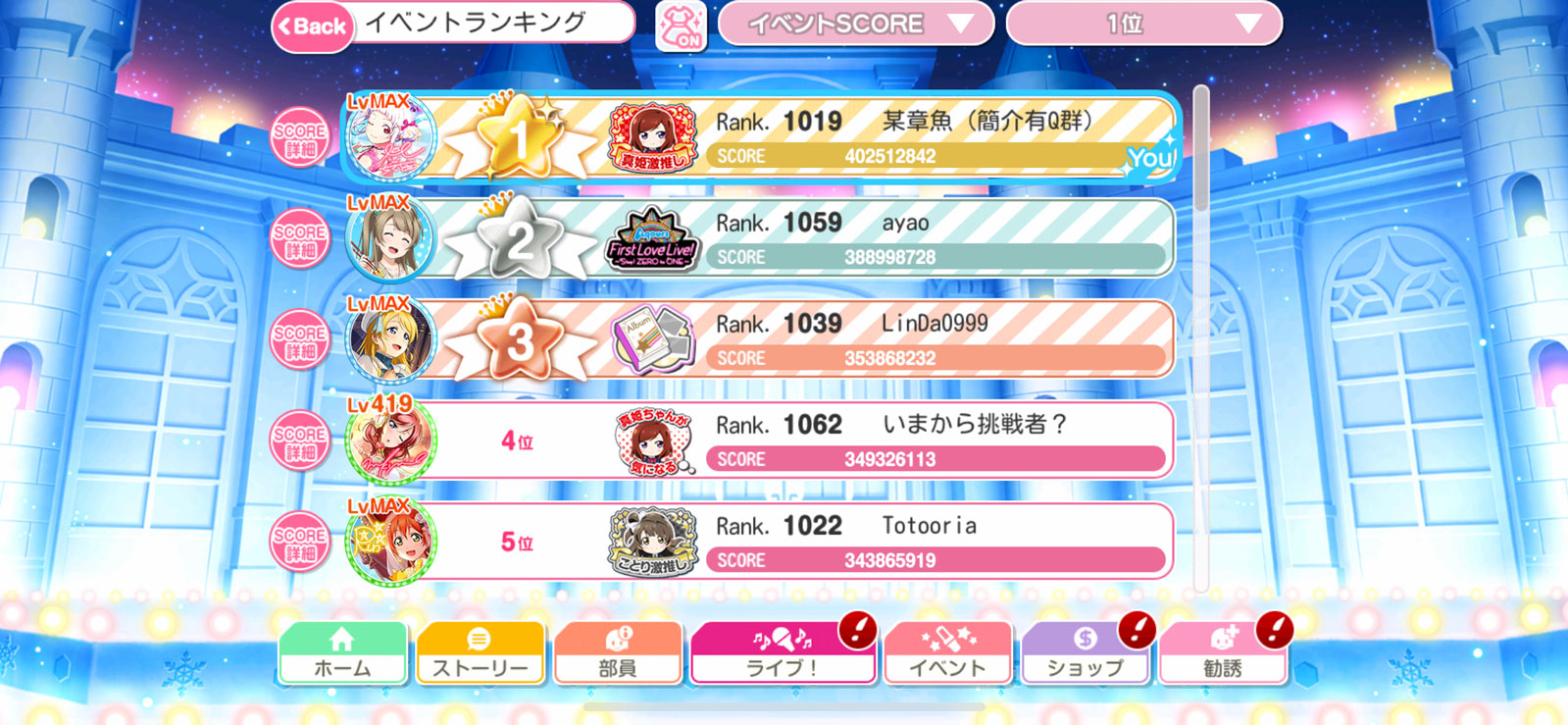
Task: Open the 部員 tab
Action: (x=617, y=653)
